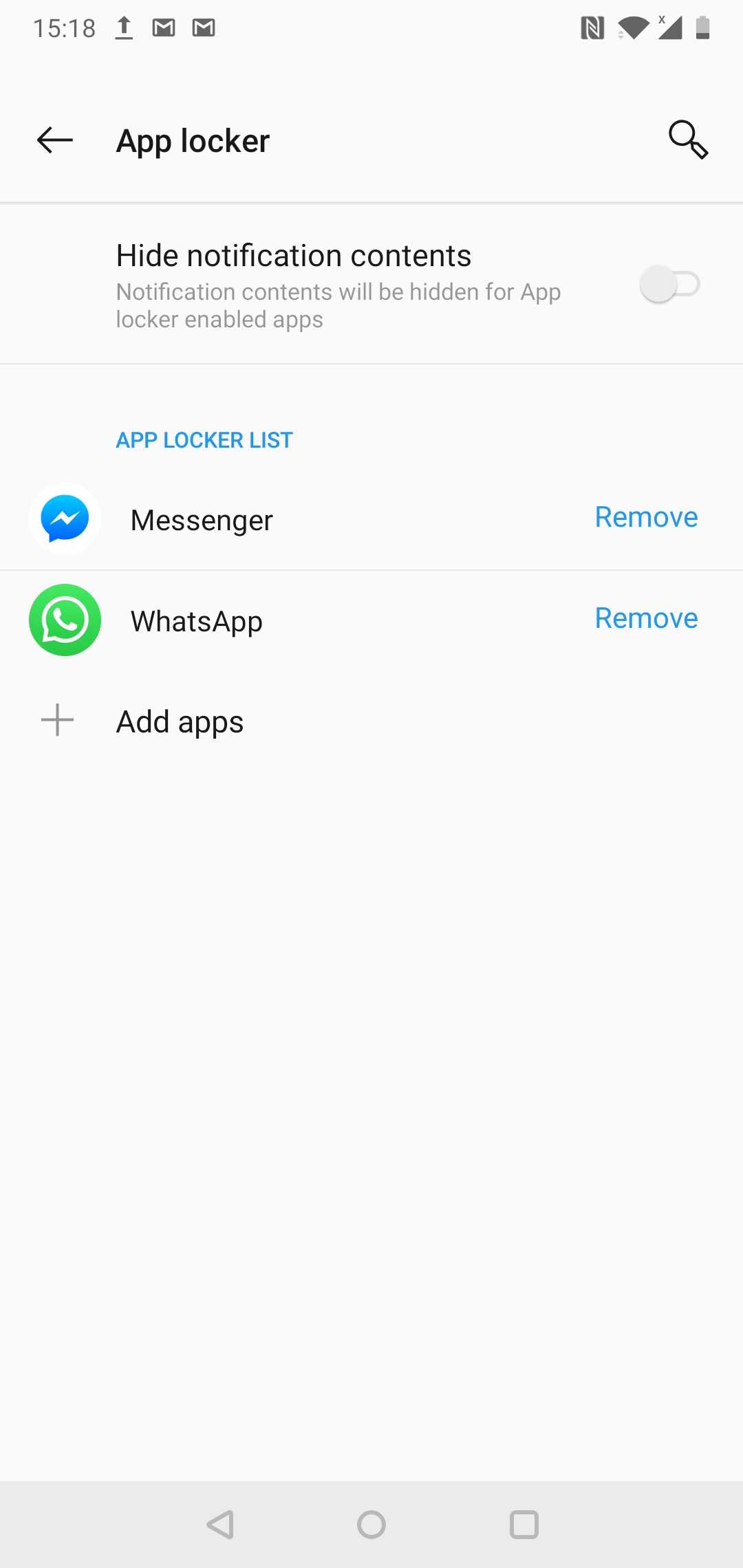Go back using the arrow icon
This screenshot has height=1568, width=743.
[x=55, y=140]
